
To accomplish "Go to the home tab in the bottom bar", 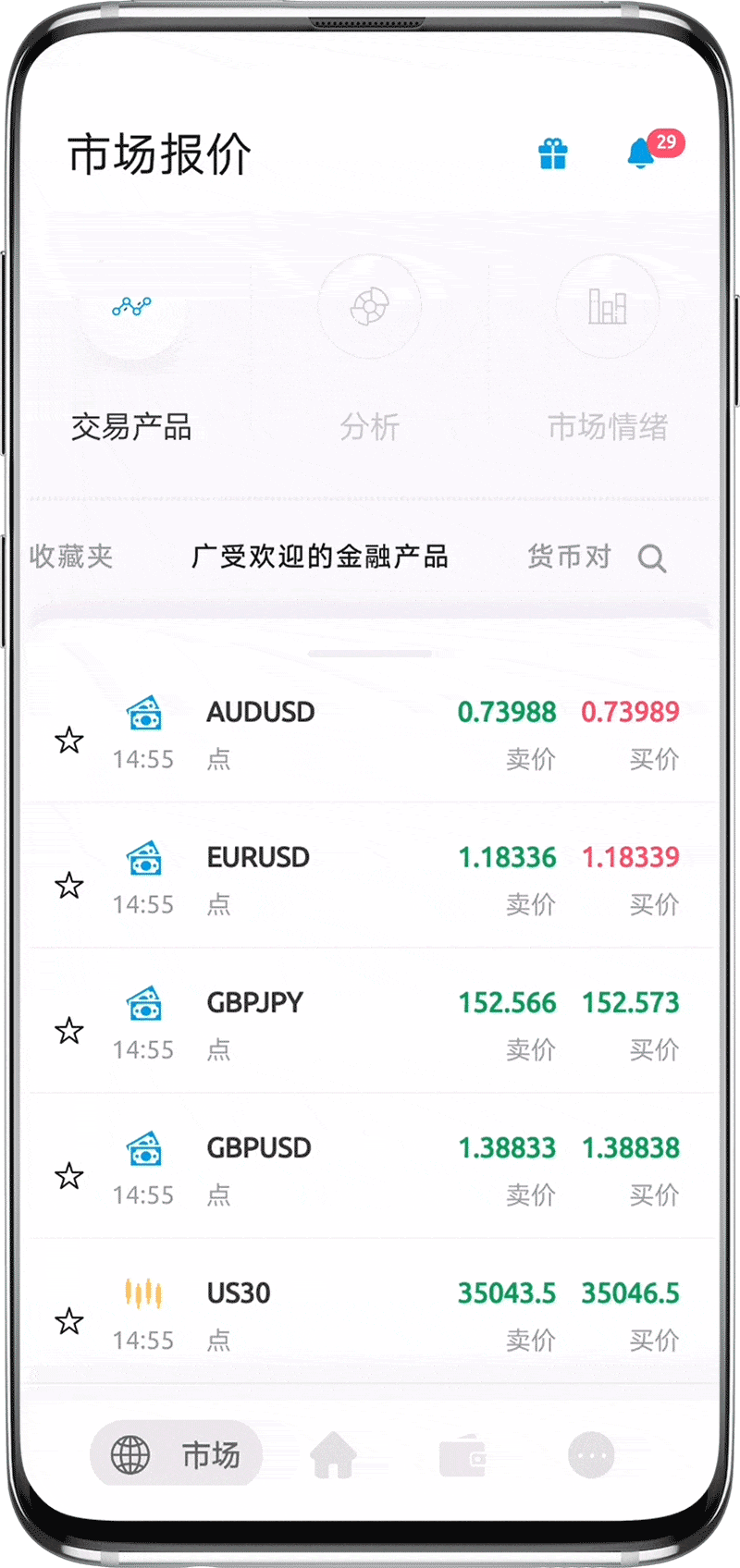I will pyautogui.click(x=333, y=1456).
